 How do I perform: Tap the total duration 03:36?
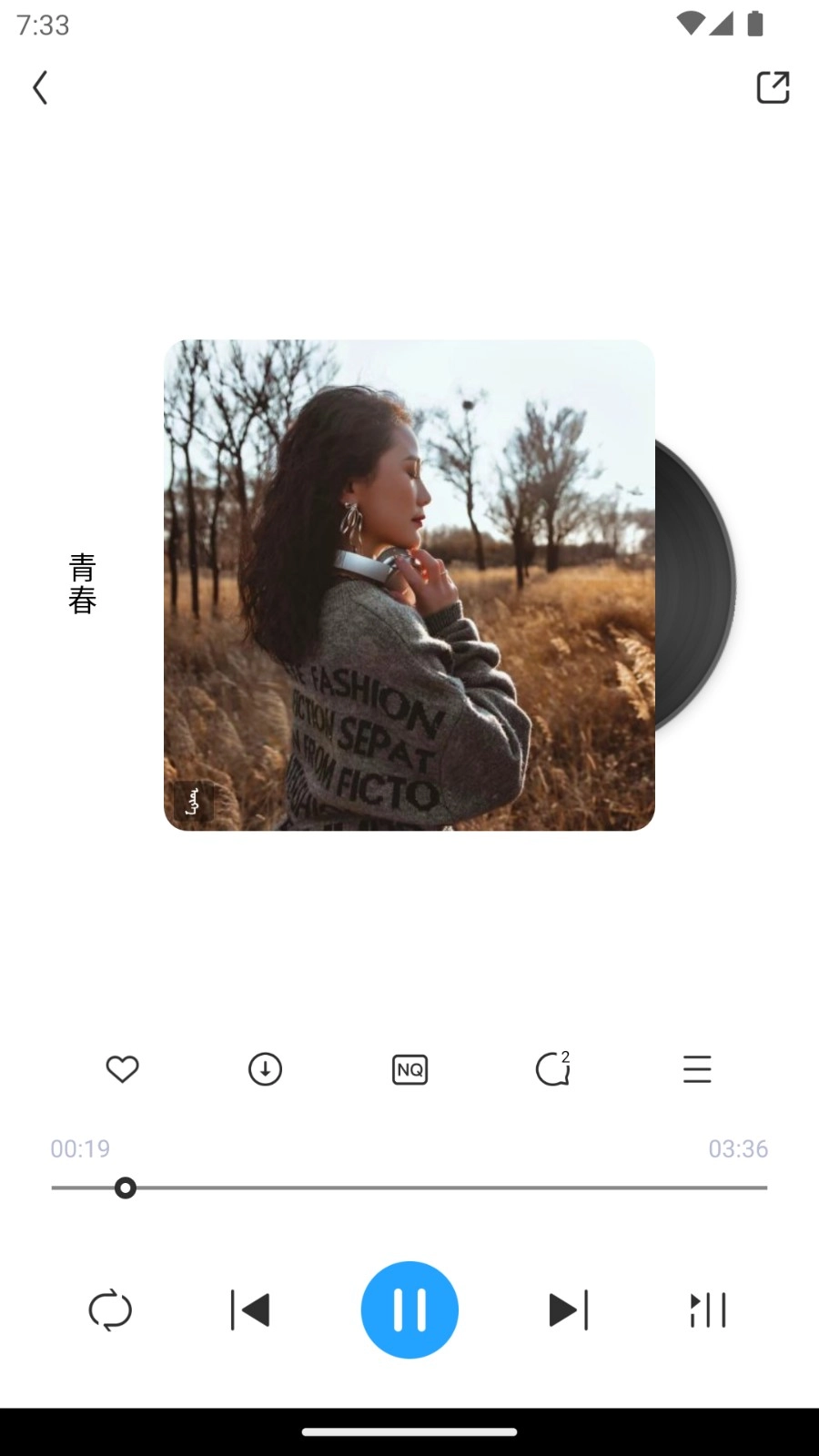tap(739, 1148)
